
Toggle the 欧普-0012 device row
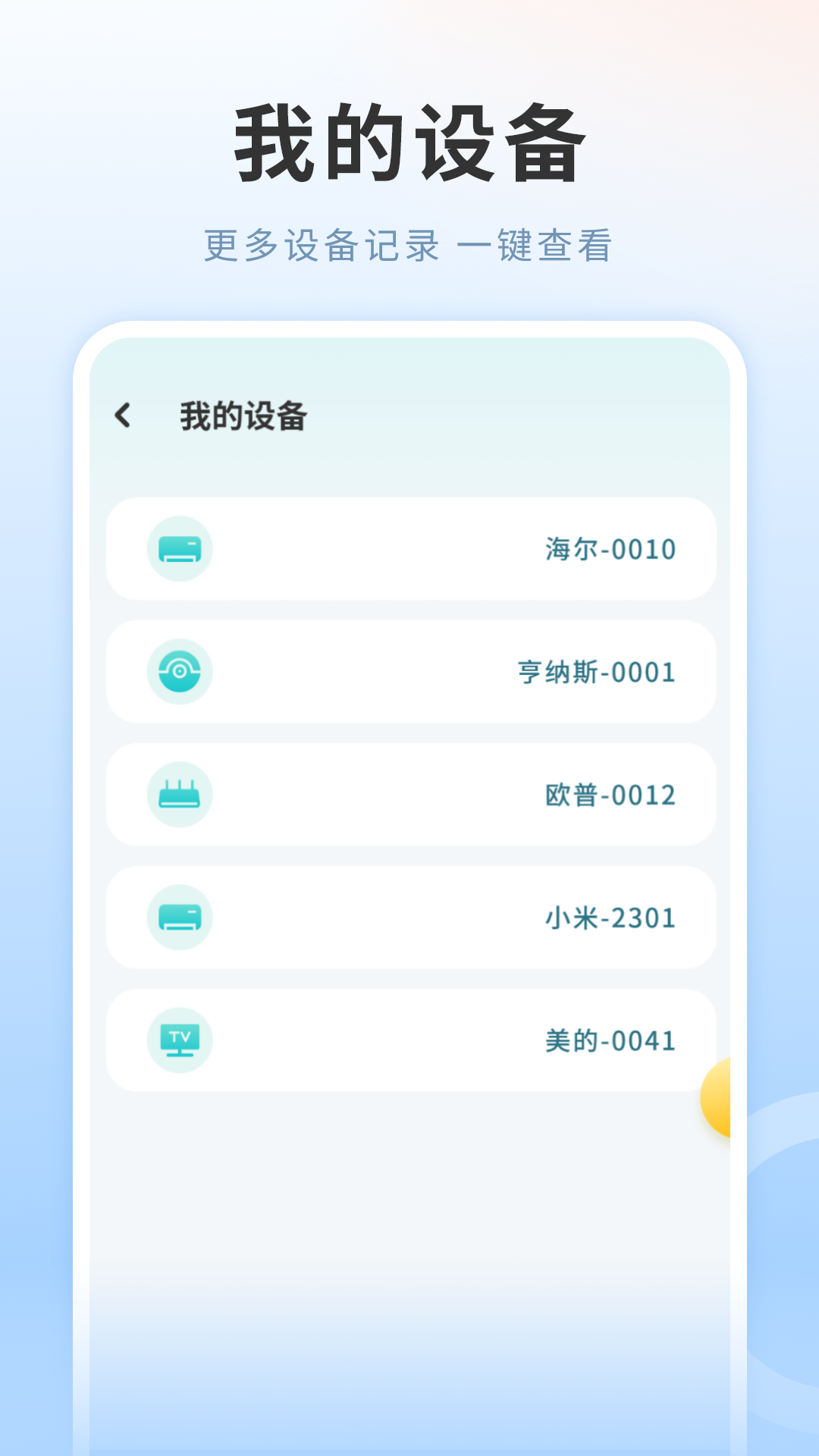[x=409, y=795]
